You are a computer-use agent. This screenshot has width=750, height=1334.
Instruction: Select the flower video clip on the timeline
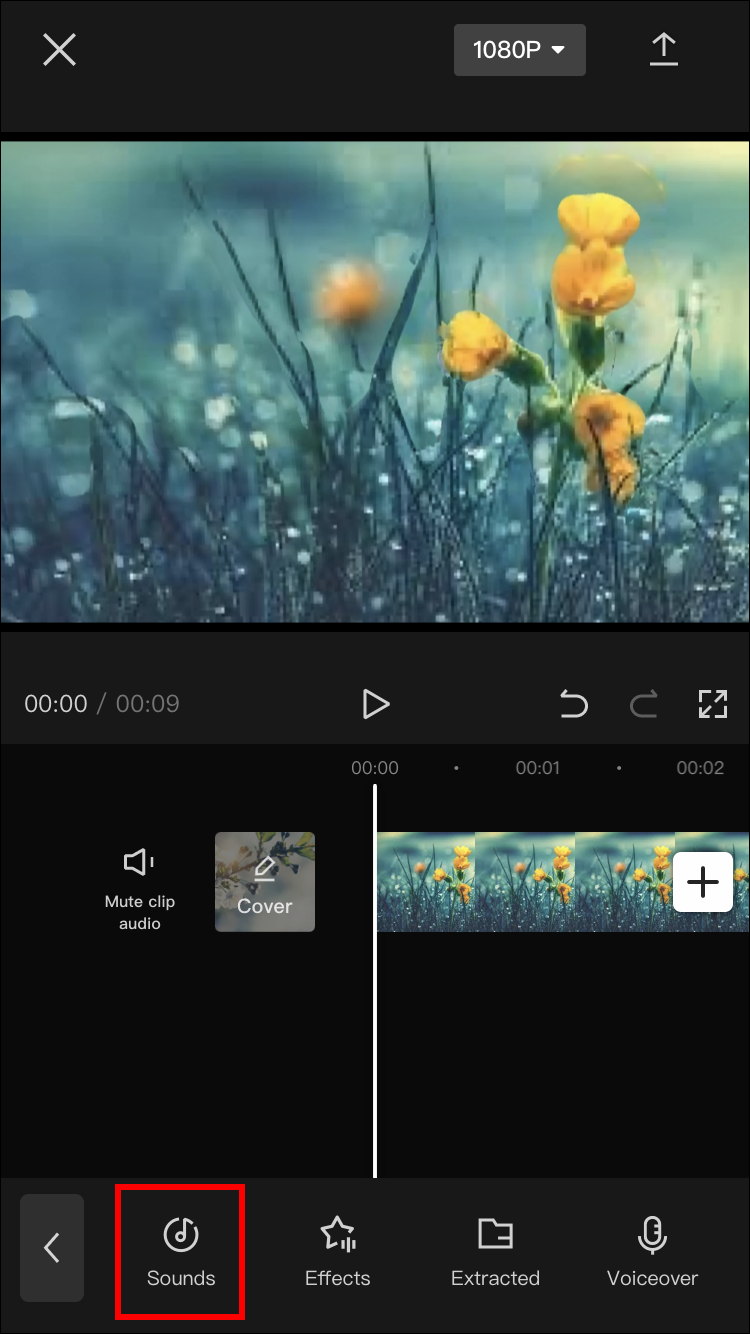click(x=520, y=882)
